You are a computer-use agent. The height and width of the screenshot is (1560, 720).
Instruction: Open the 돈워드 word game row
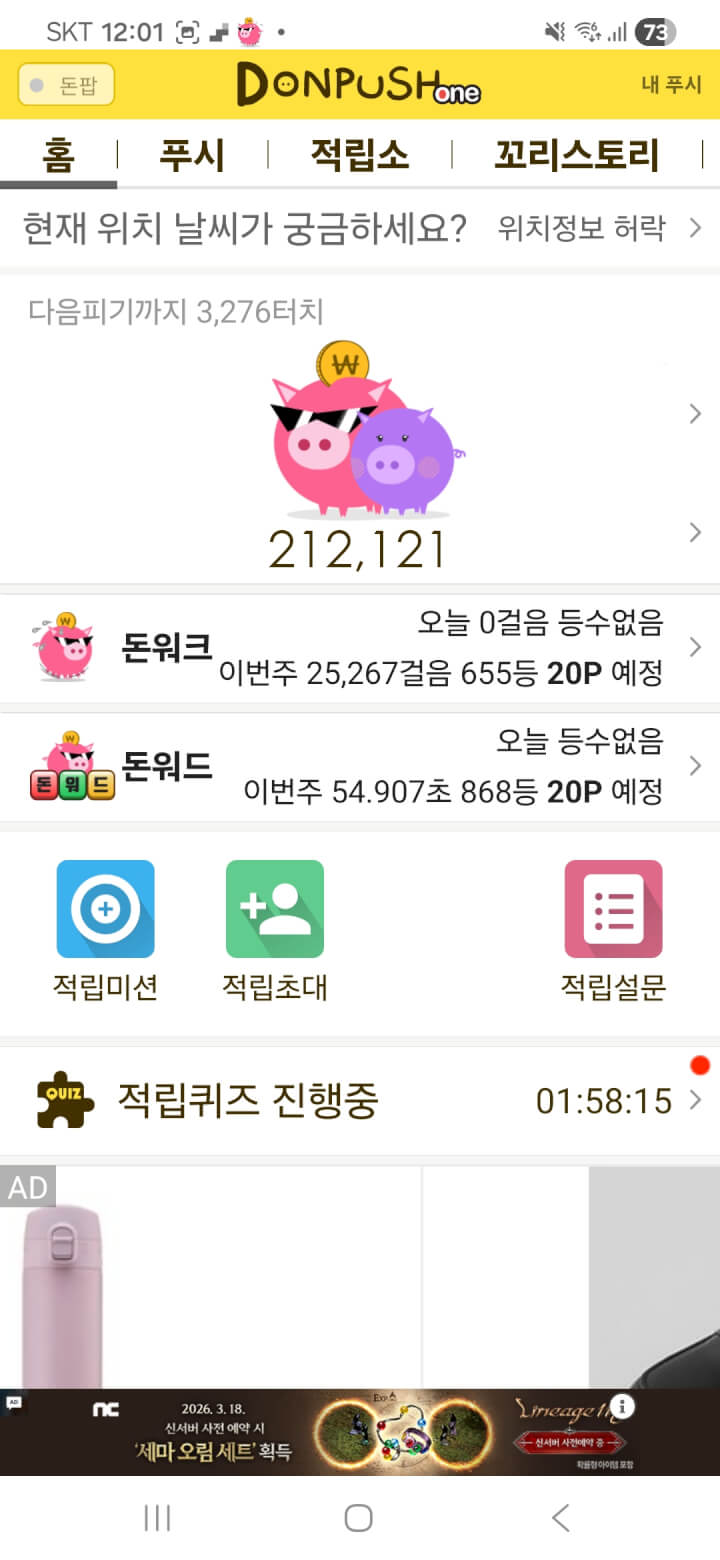click(x=360, y=767)
